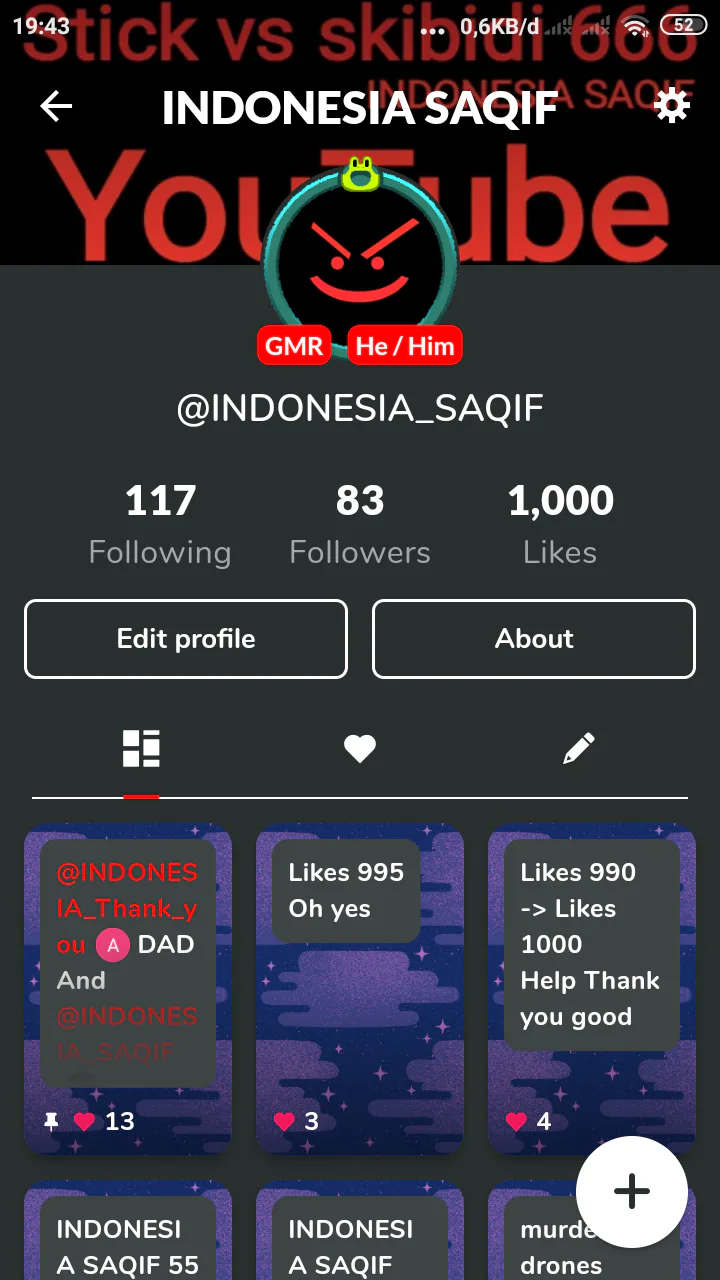The image size is (720, 1280).
Task: Switch to the liked posts heart tab
Action: [360, 748]
